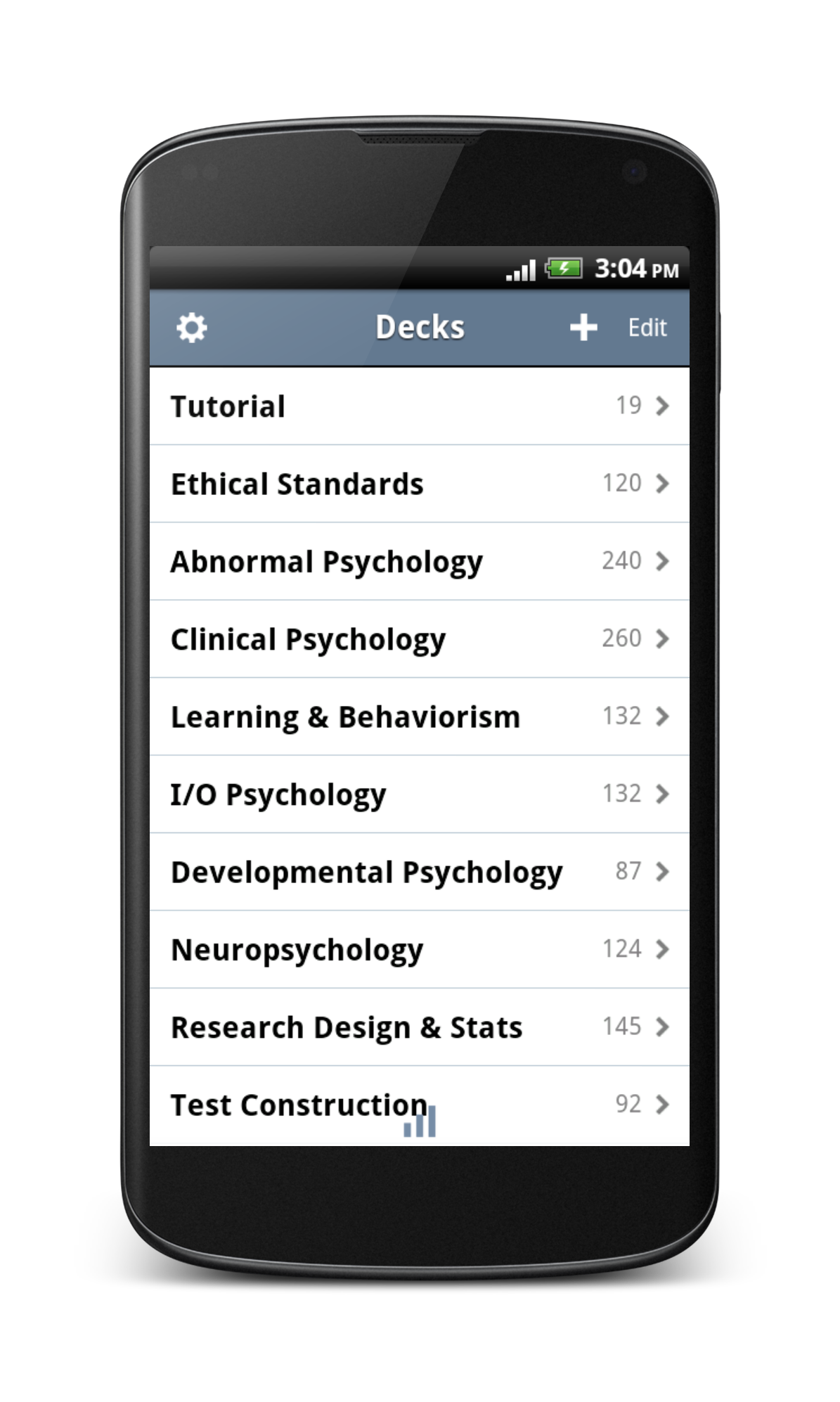Open the Tutorial deck

[x=419, y=406]
